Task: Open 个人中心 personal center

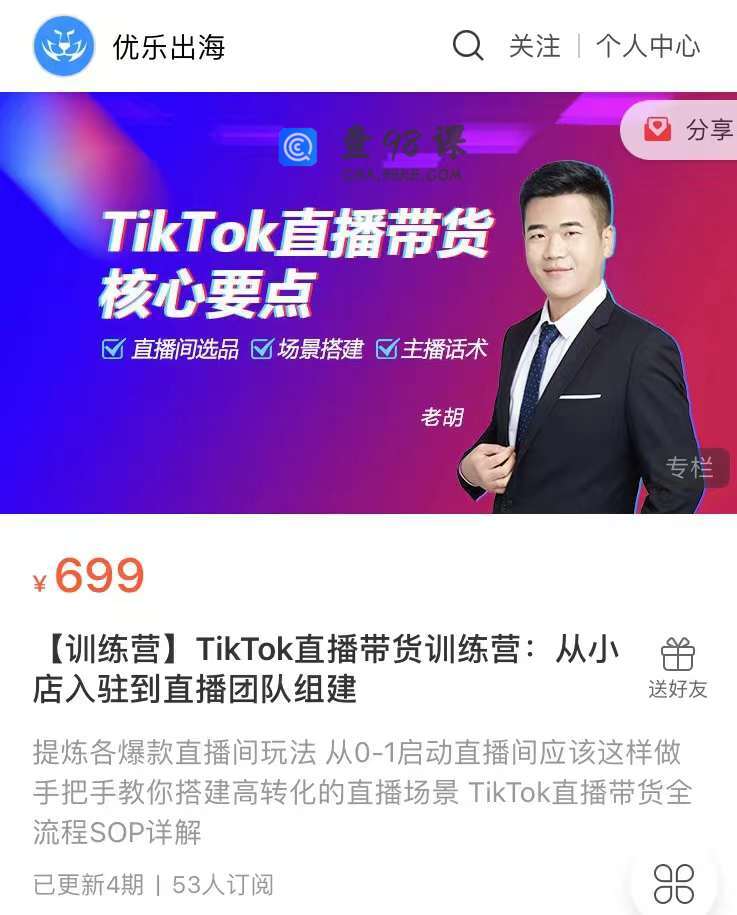Action: tap(648, 46)
